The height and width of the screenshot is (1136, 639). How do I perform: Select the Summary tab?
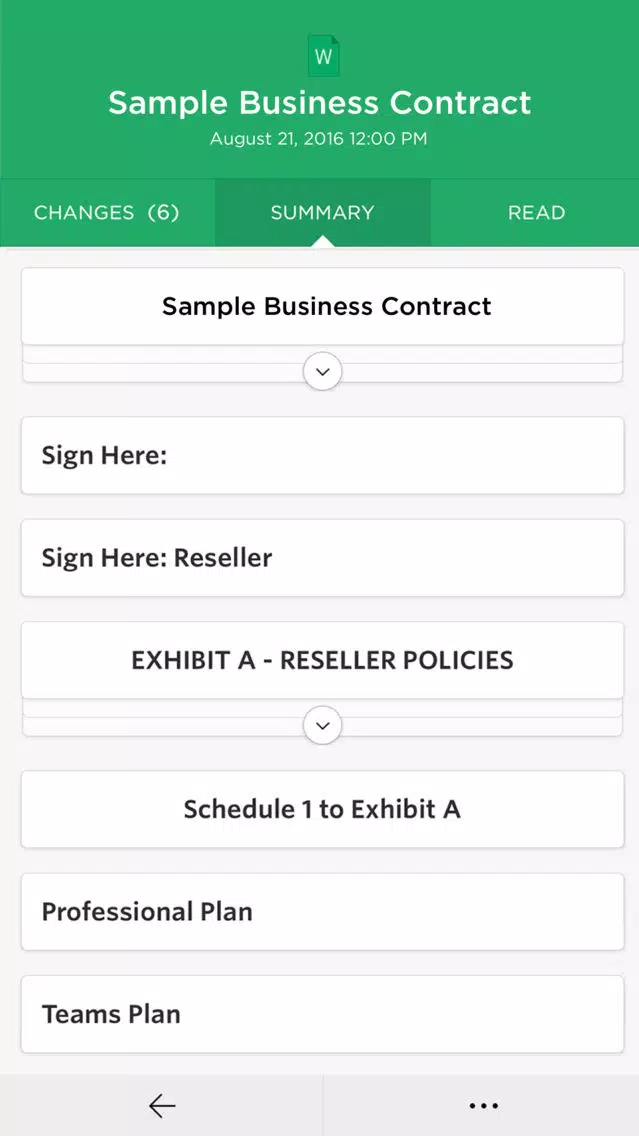click(322, 212)
